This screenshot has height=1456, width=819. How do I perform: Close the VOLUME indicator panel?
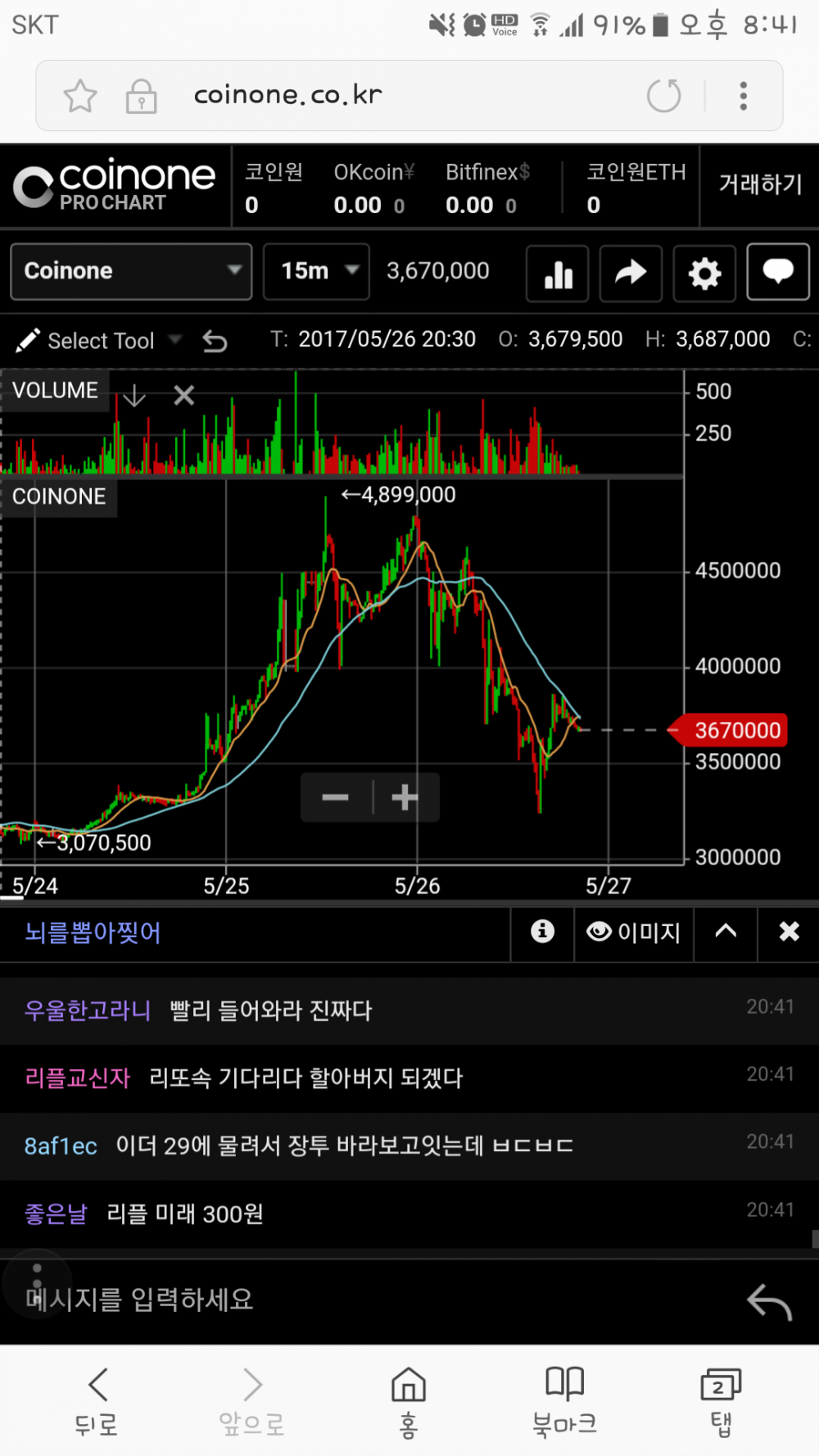184,396
